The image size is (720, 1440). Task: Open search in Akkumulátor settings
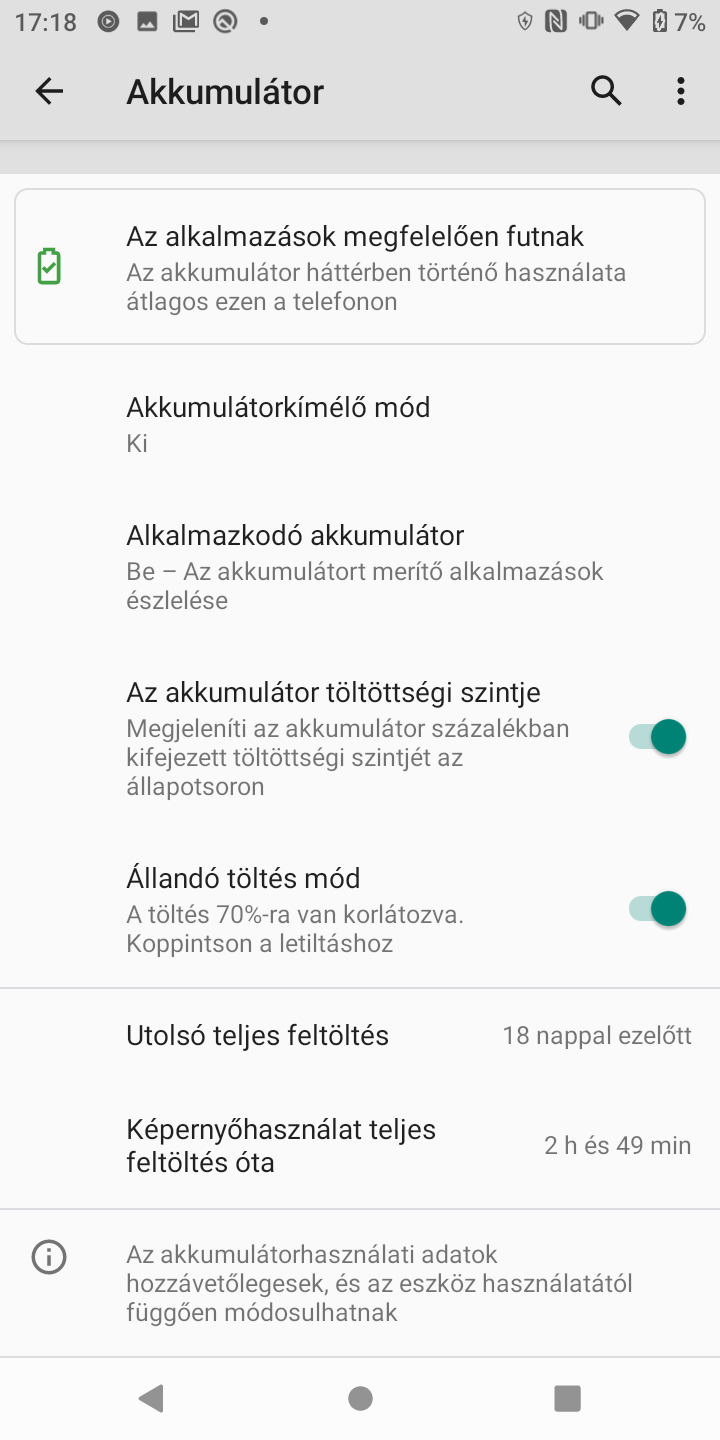point(606,91)
